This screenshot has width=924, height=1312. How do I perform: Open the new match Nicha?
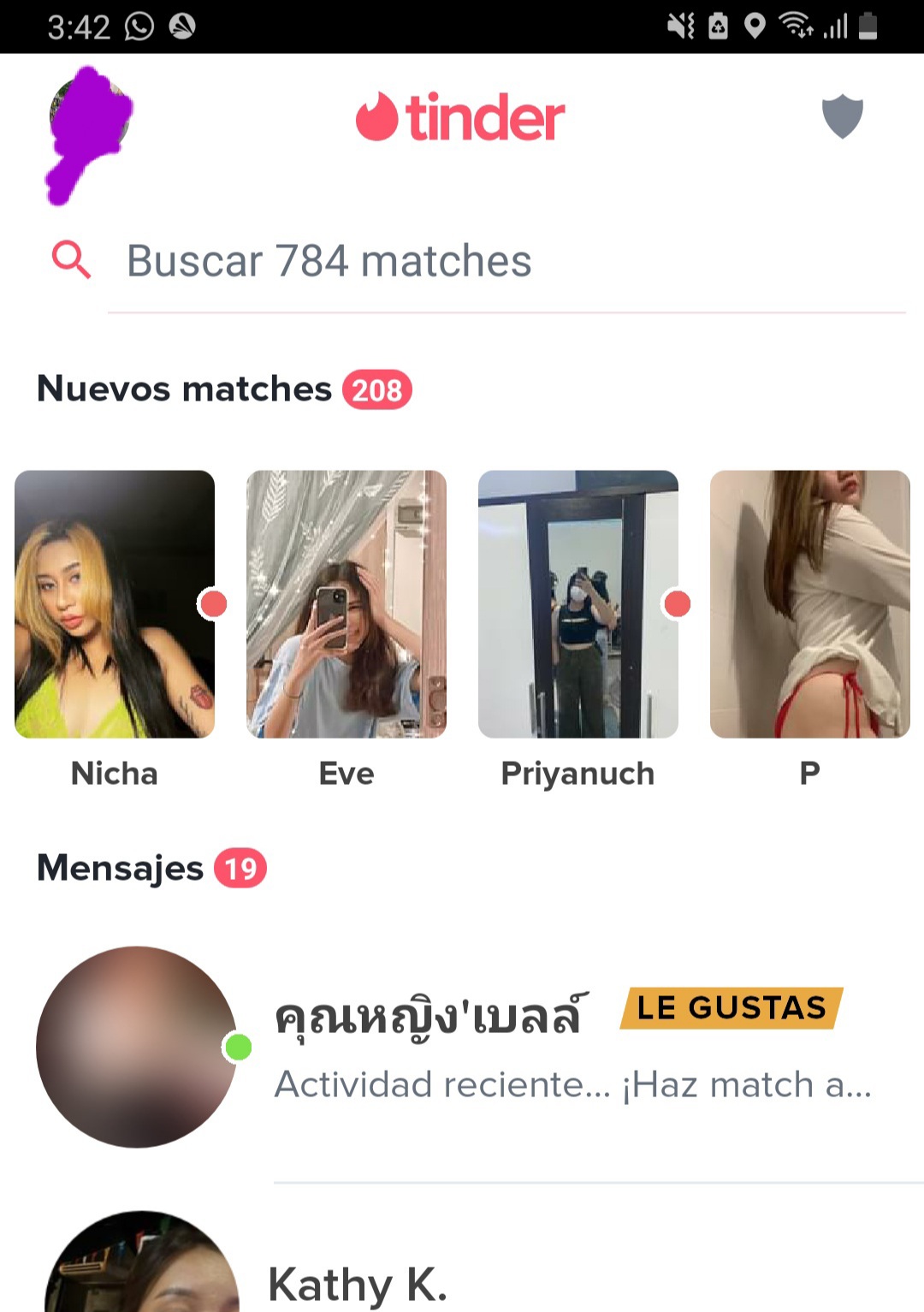115,604
